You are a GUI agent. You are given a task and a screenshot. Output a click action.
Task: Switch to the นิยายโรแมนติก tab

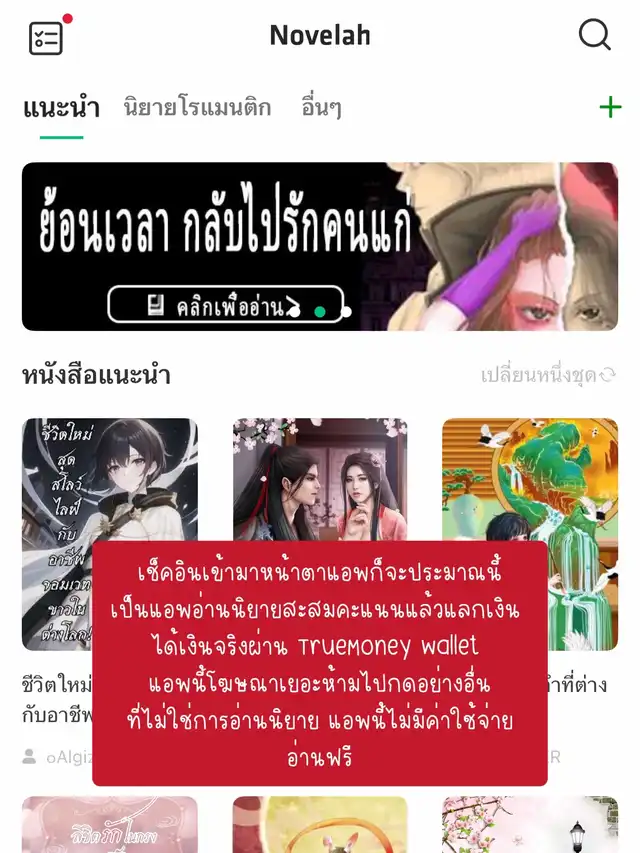tap(197, 107)
